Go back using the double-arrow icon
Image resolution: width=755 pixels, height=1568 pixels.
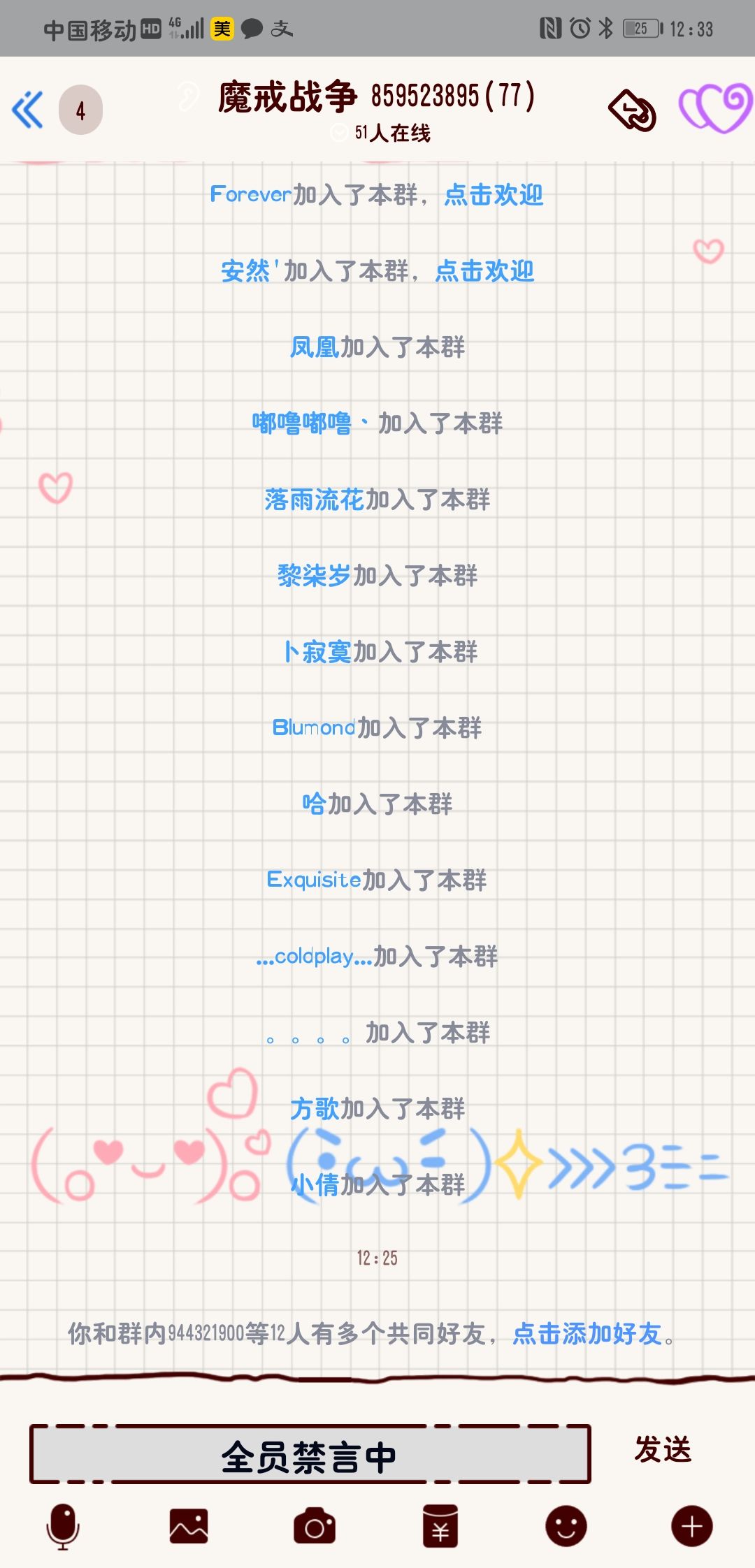pyautogui.click(x=28, y=110)
